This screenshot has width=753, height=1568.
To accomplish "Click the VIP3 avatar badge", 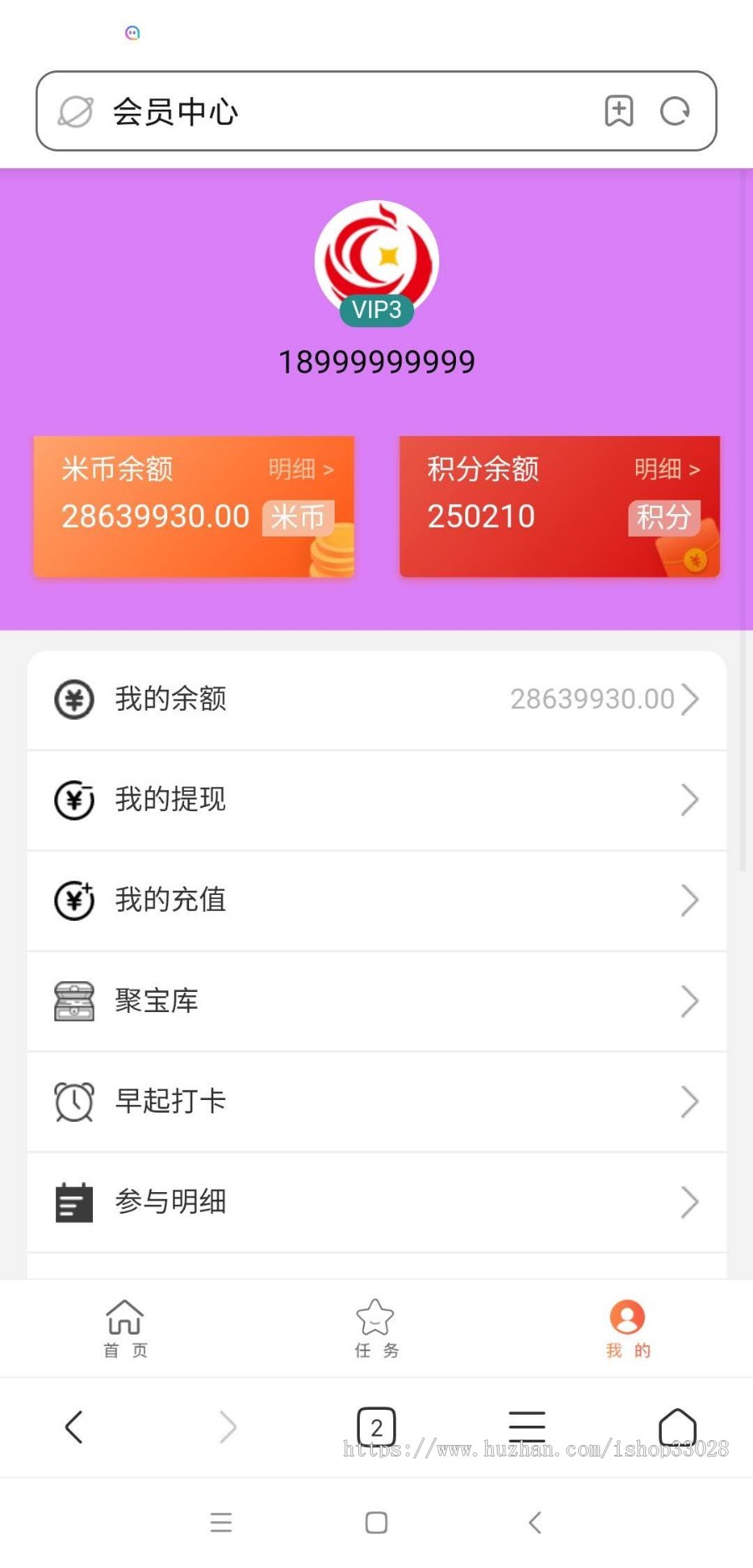I will tap(376, 309).
